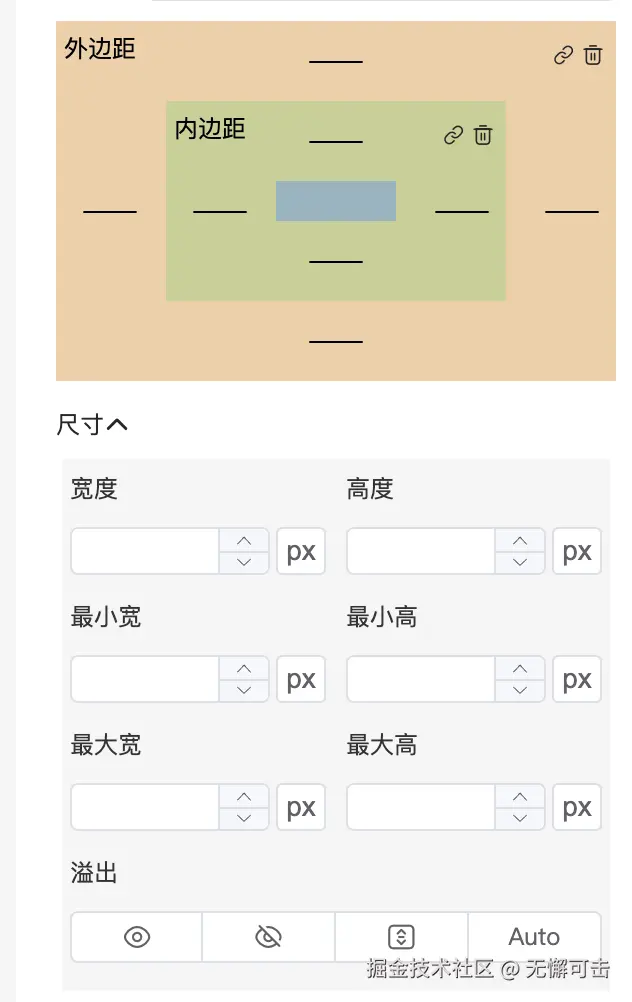Open the px unit selector for 宽度
Screen dimensions: 632x1002
tap(301, 551)
